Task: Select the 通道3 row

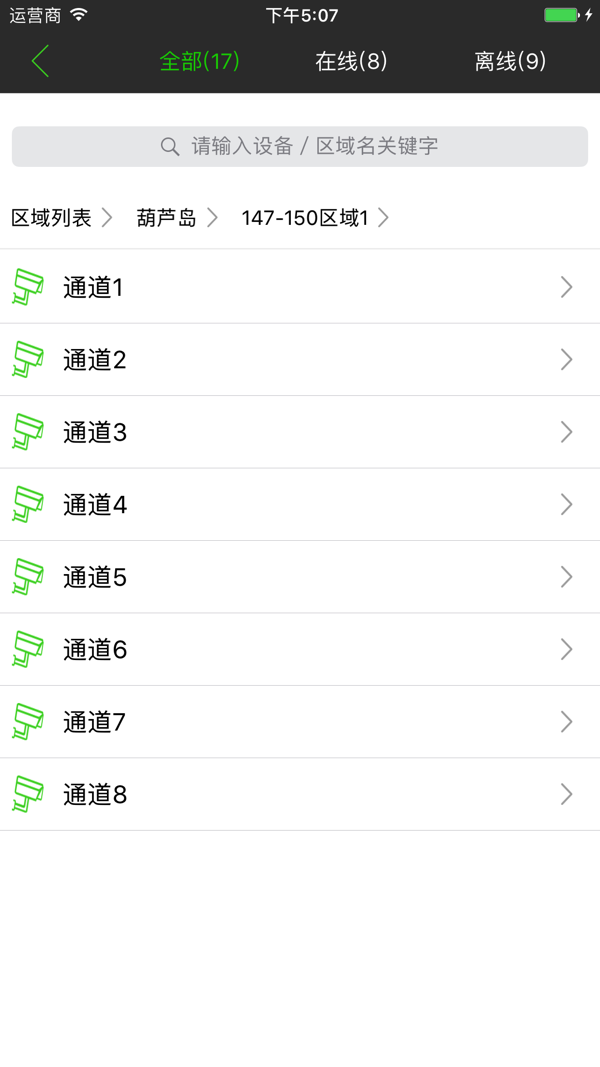Action: point(300,432)
